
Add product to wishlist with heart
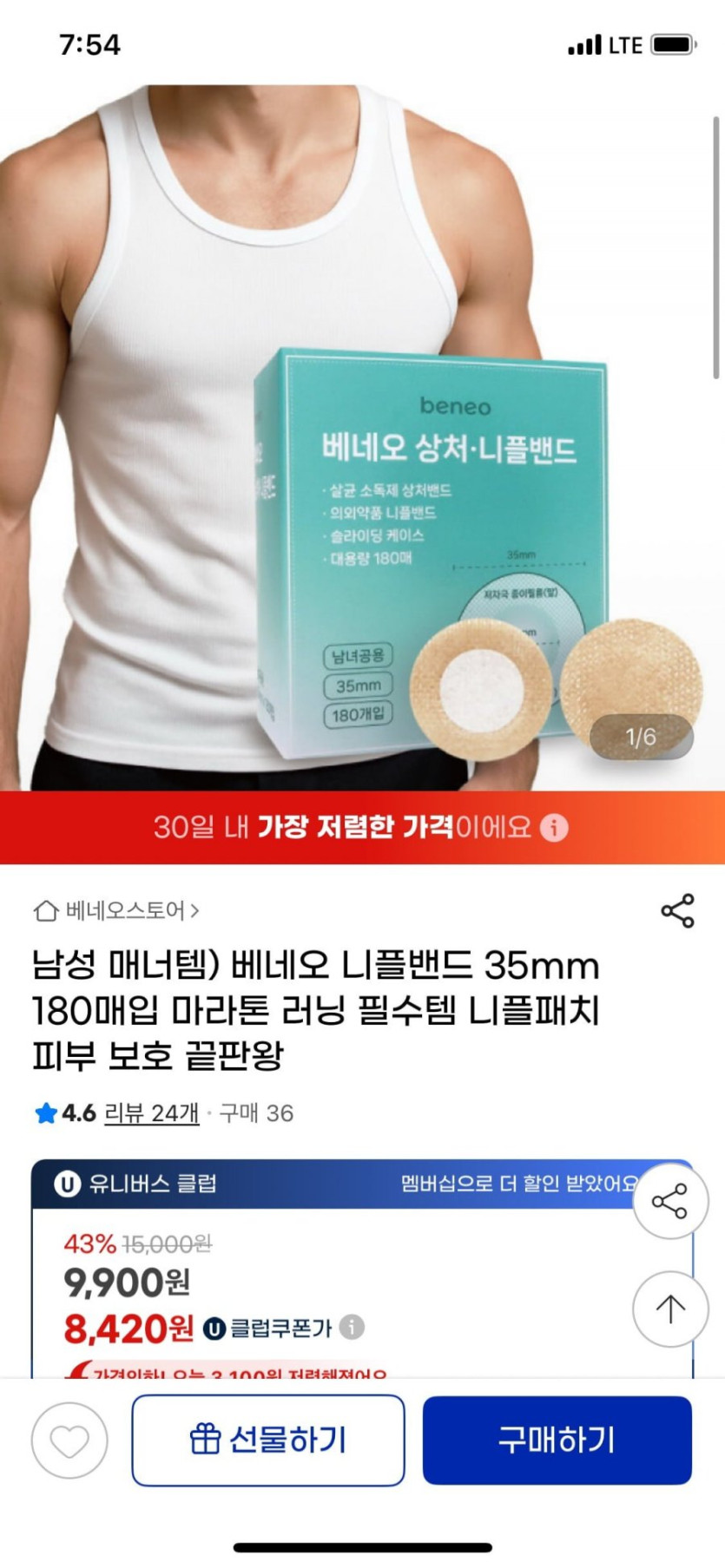(x=69, y=1440)
